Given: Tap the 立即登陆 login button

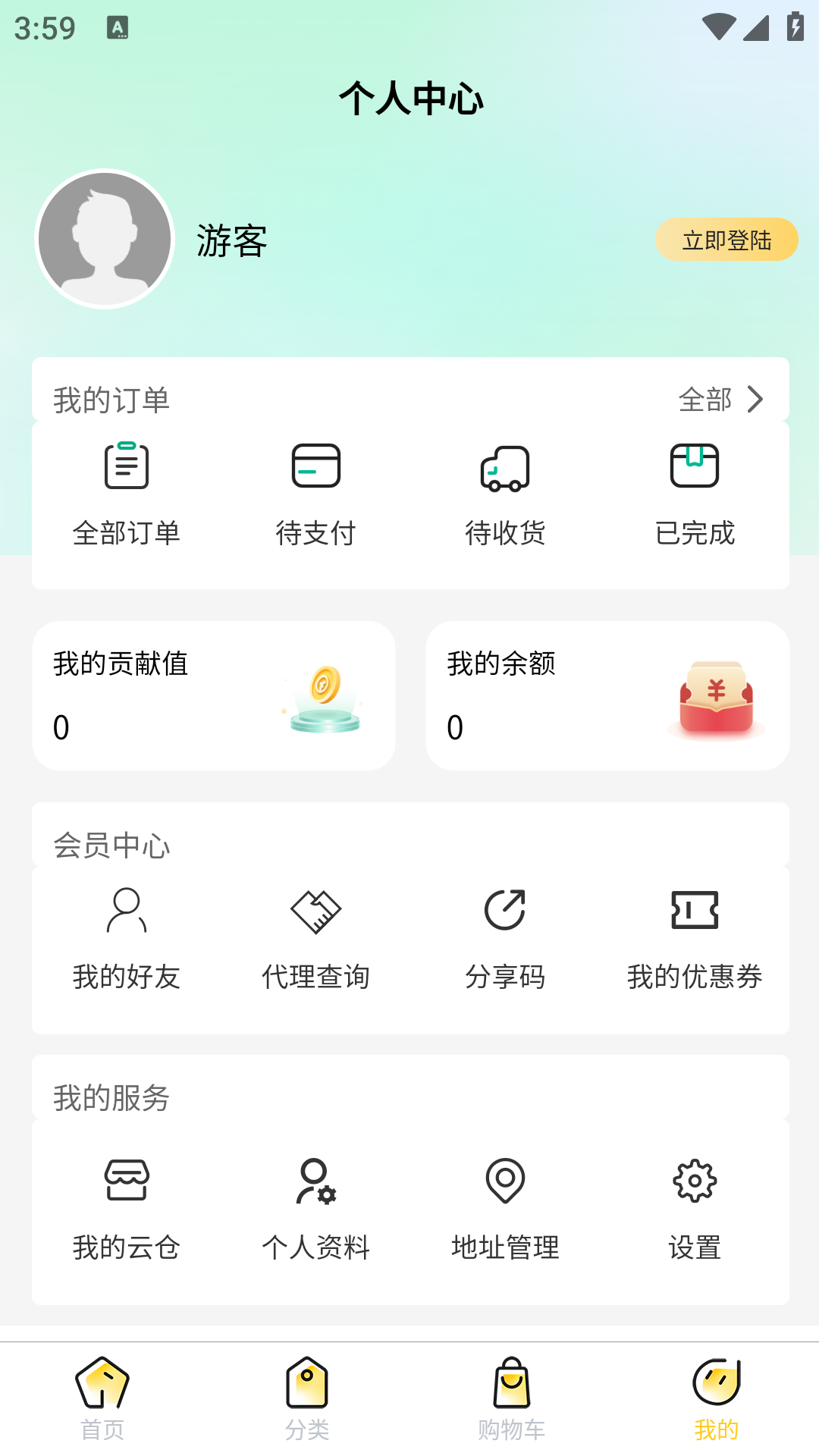Looking at the screenshot, I should (x=726, y=240).
